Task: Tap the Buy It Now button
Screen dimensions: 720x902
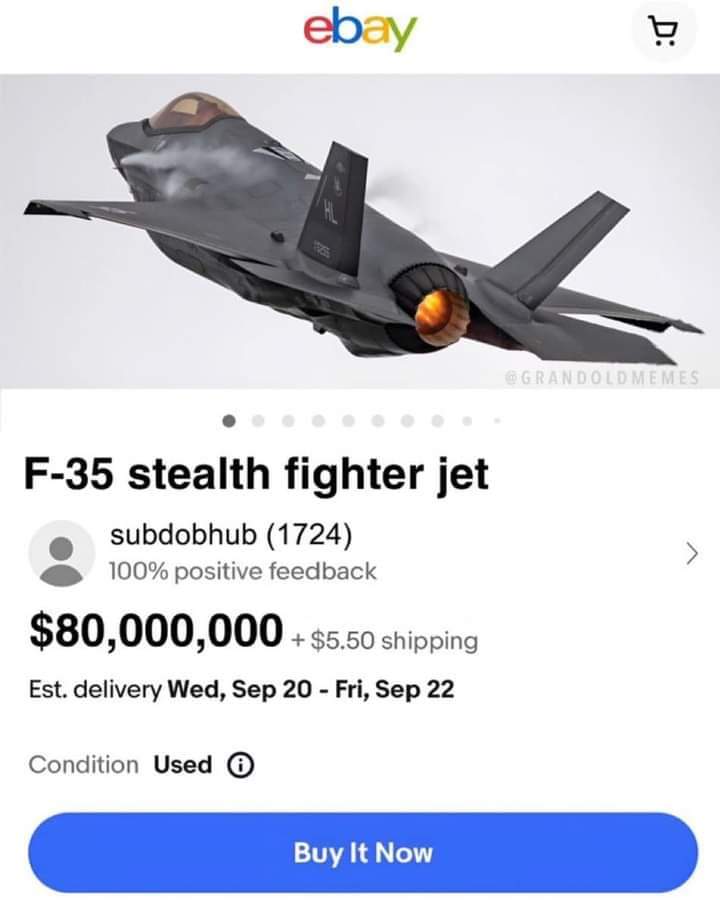Action: coord(362,852)
